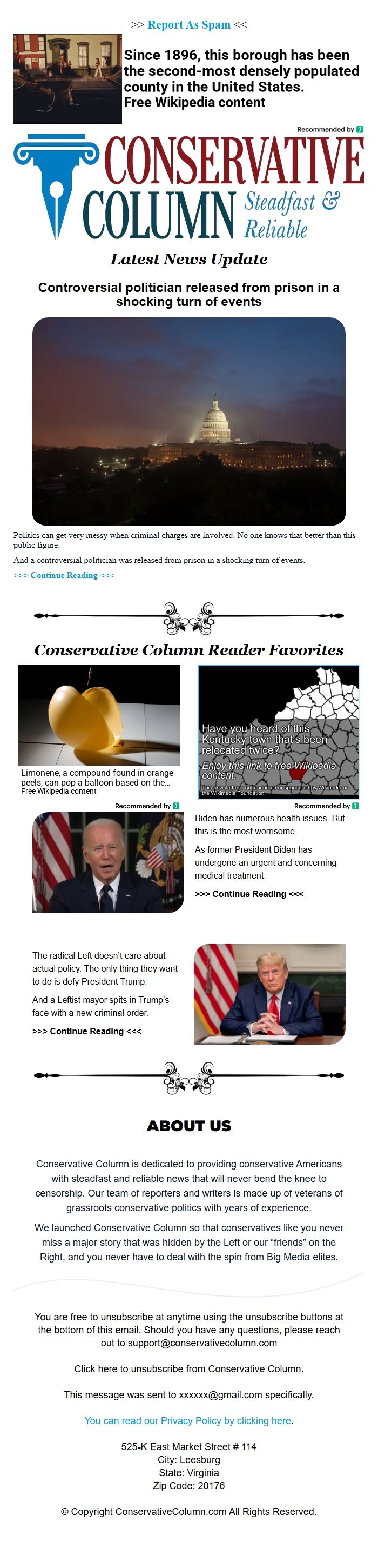Tap the Report As Spam link
The width and height of the screenshot is (378, 1568).
(x=189, y=25)
